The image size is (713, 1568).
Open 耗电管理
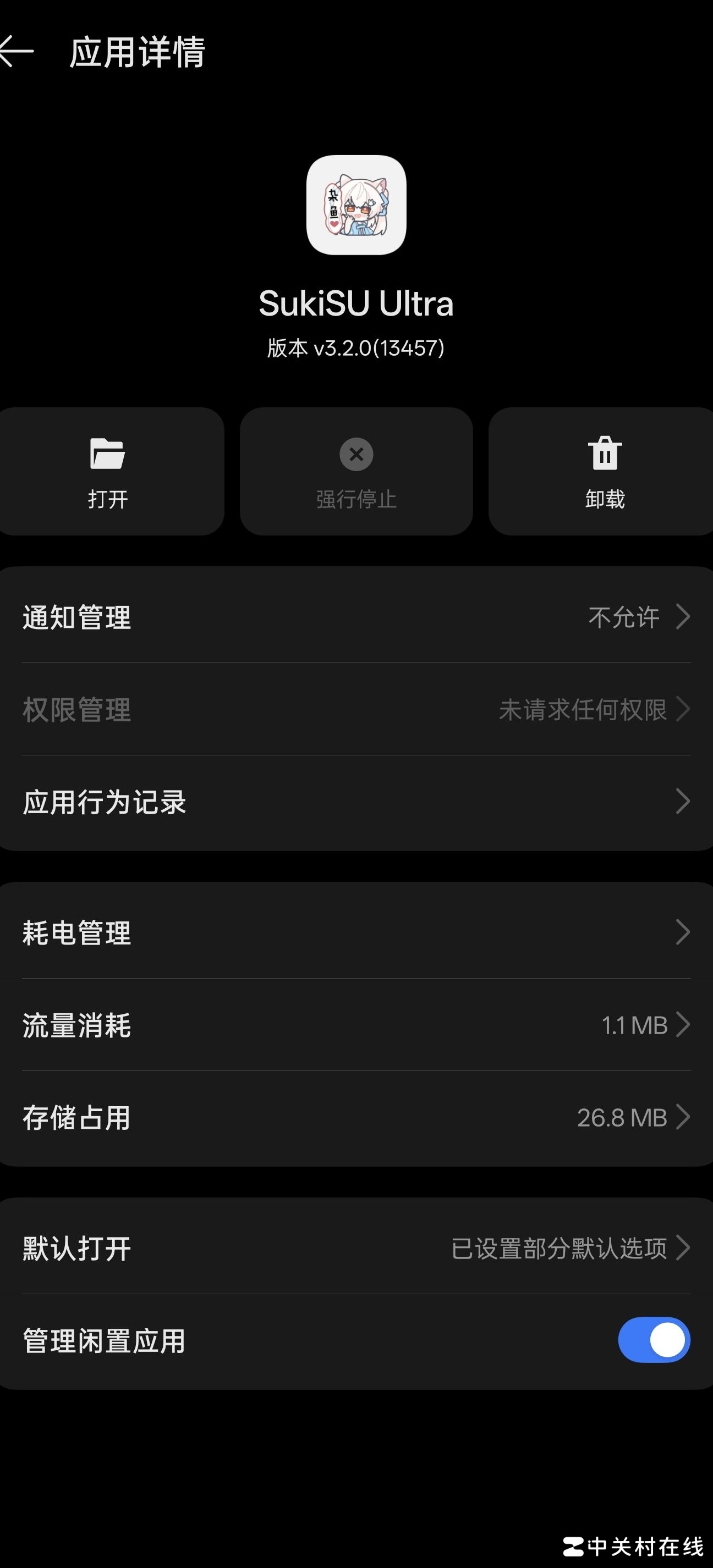356,932
